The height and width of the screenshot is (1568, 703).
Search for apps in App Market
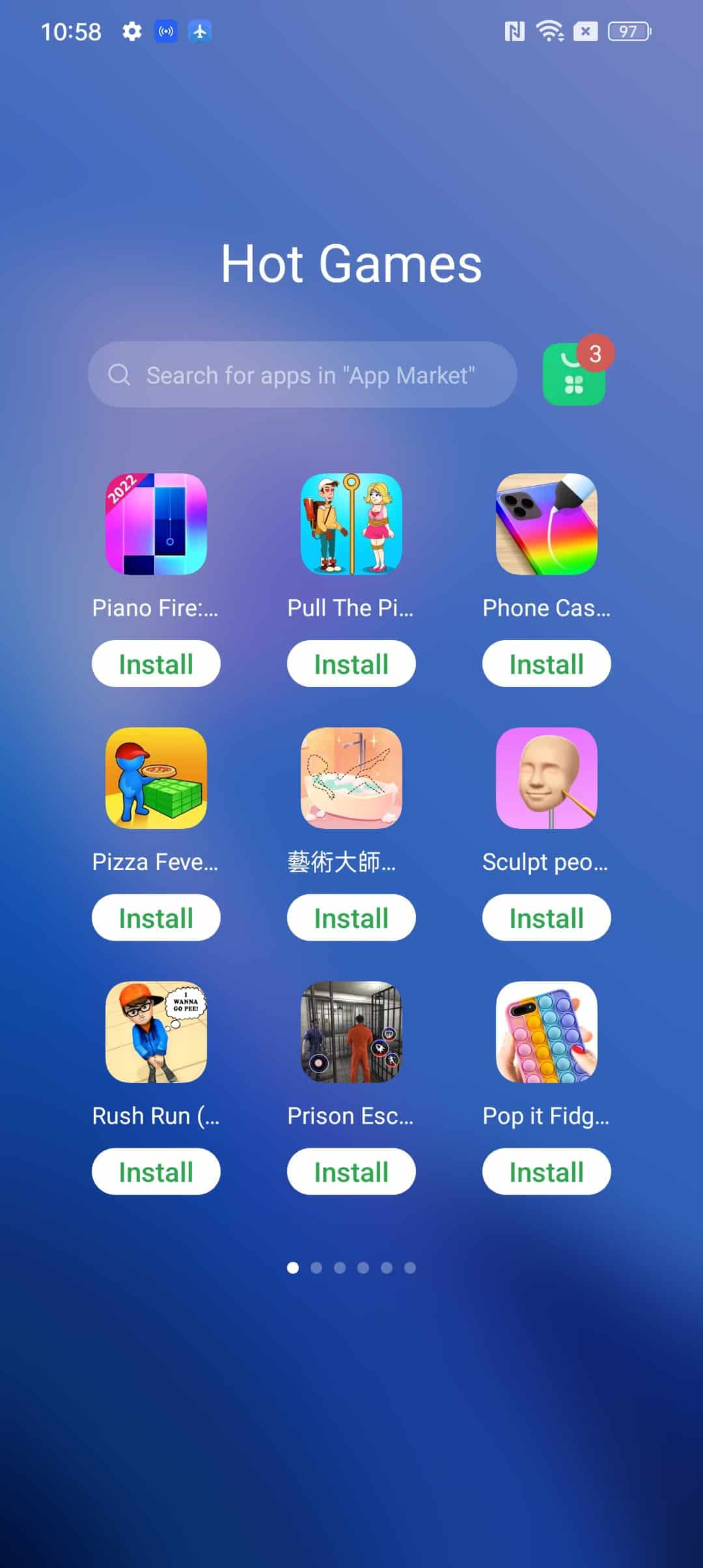pos(303,375)
